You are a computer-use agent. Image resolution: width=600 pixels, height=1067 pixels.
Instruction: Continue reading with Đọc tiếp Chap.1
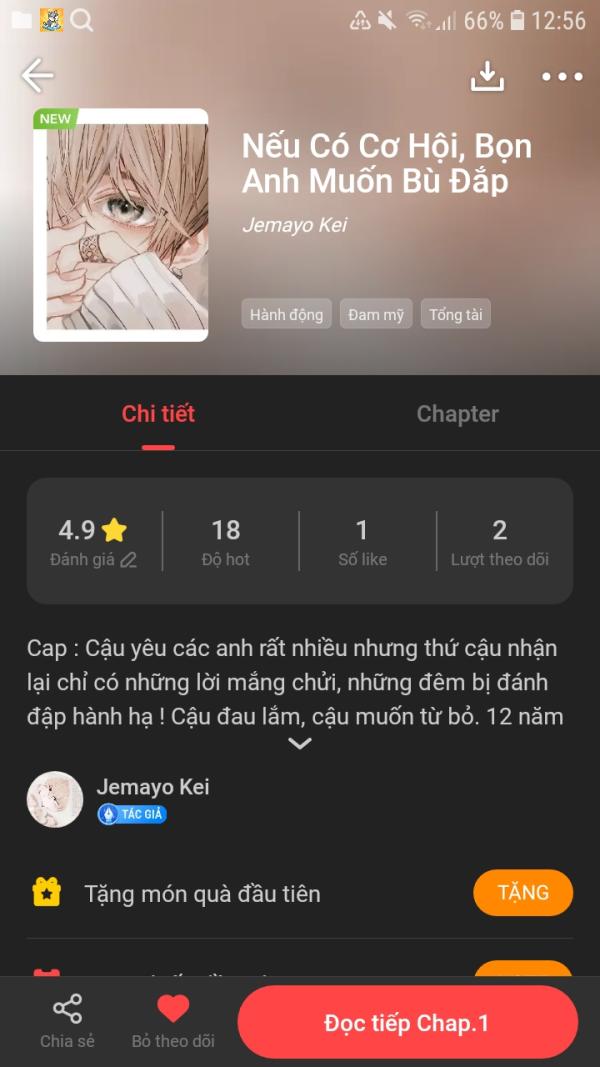(x=407, y=1023)
